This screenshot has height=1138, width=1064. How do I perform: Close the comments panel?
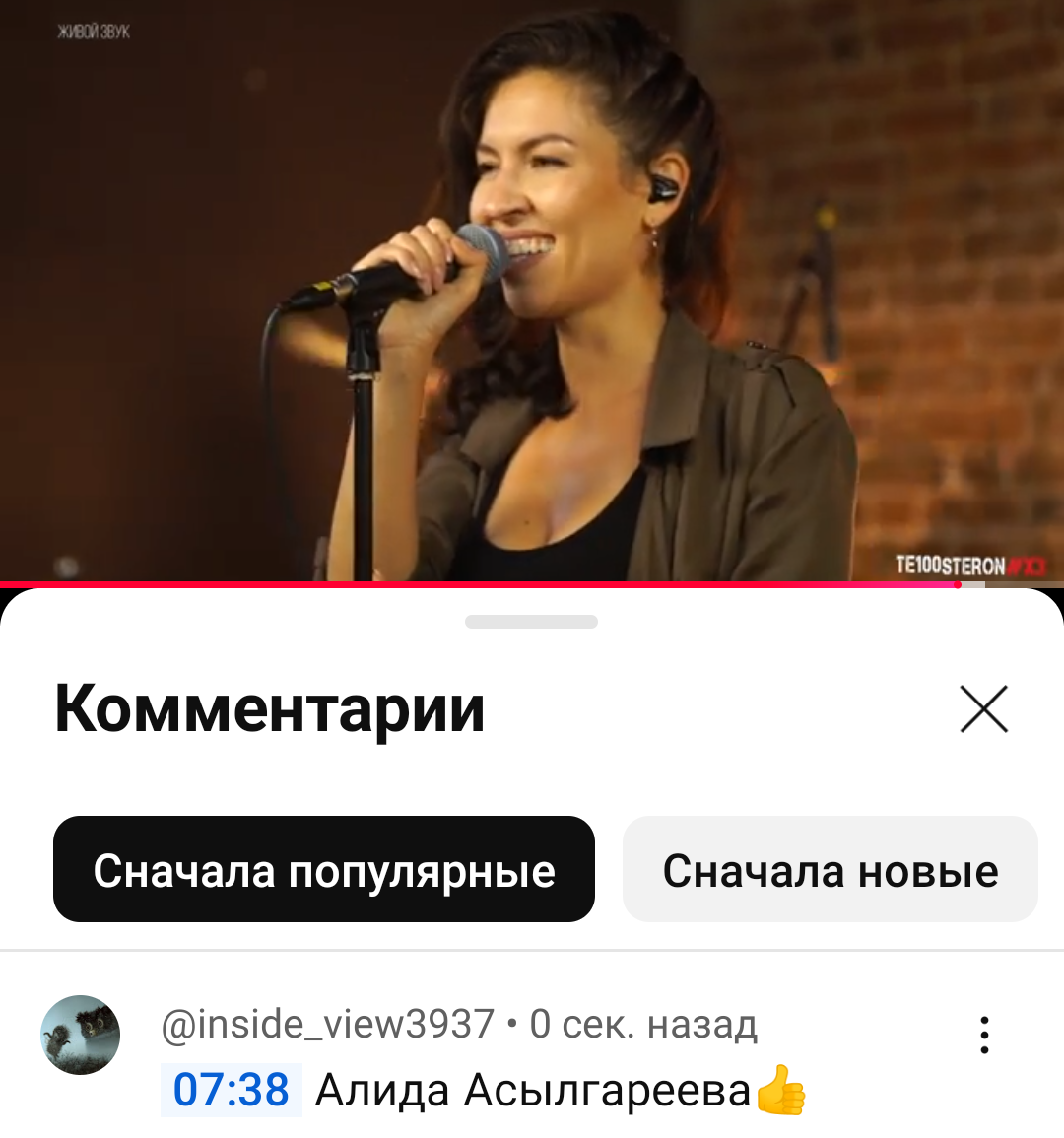(x=983, y=709)
